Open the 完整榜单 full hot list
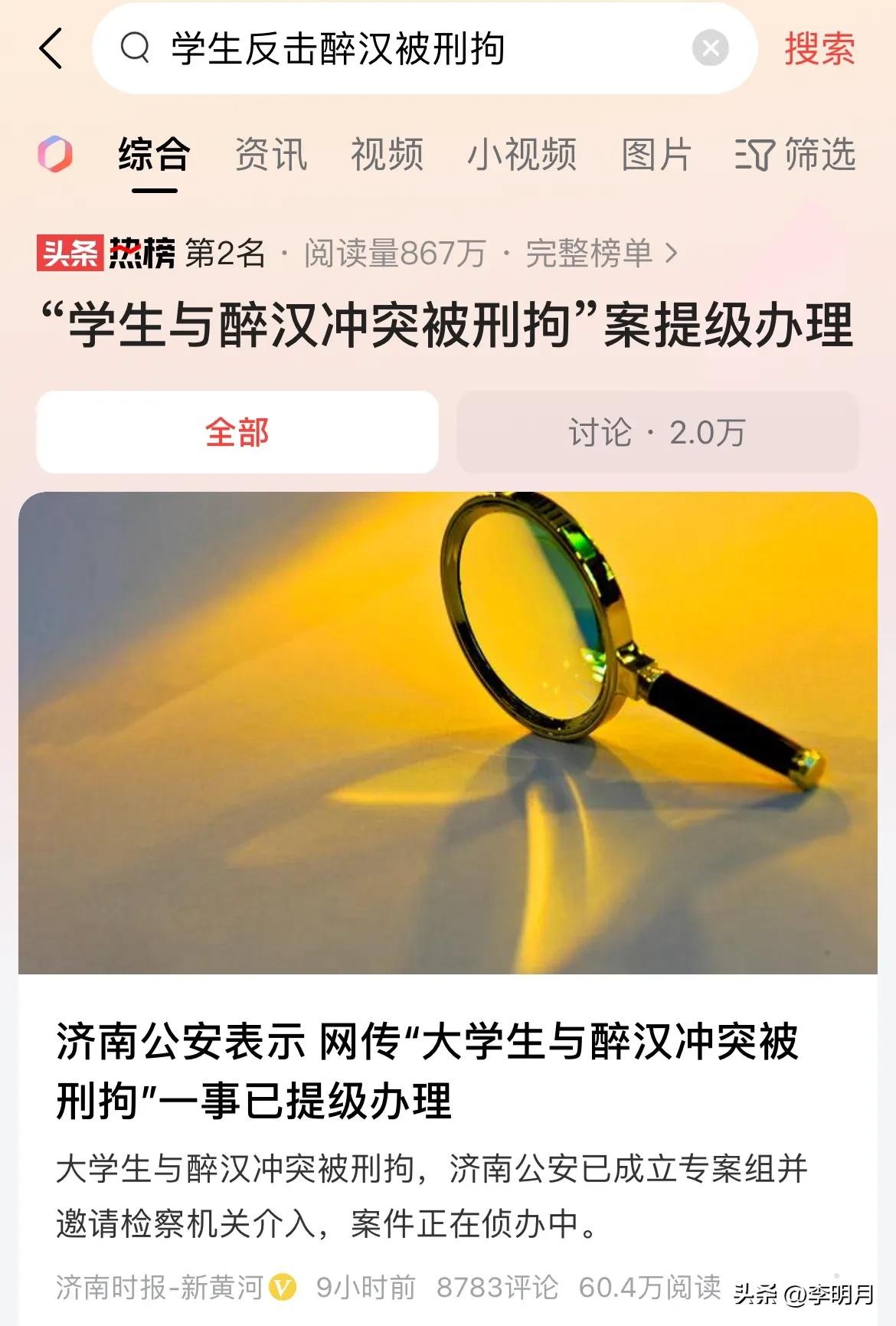This screenshot has height=1326, width=896. point(601,254)
